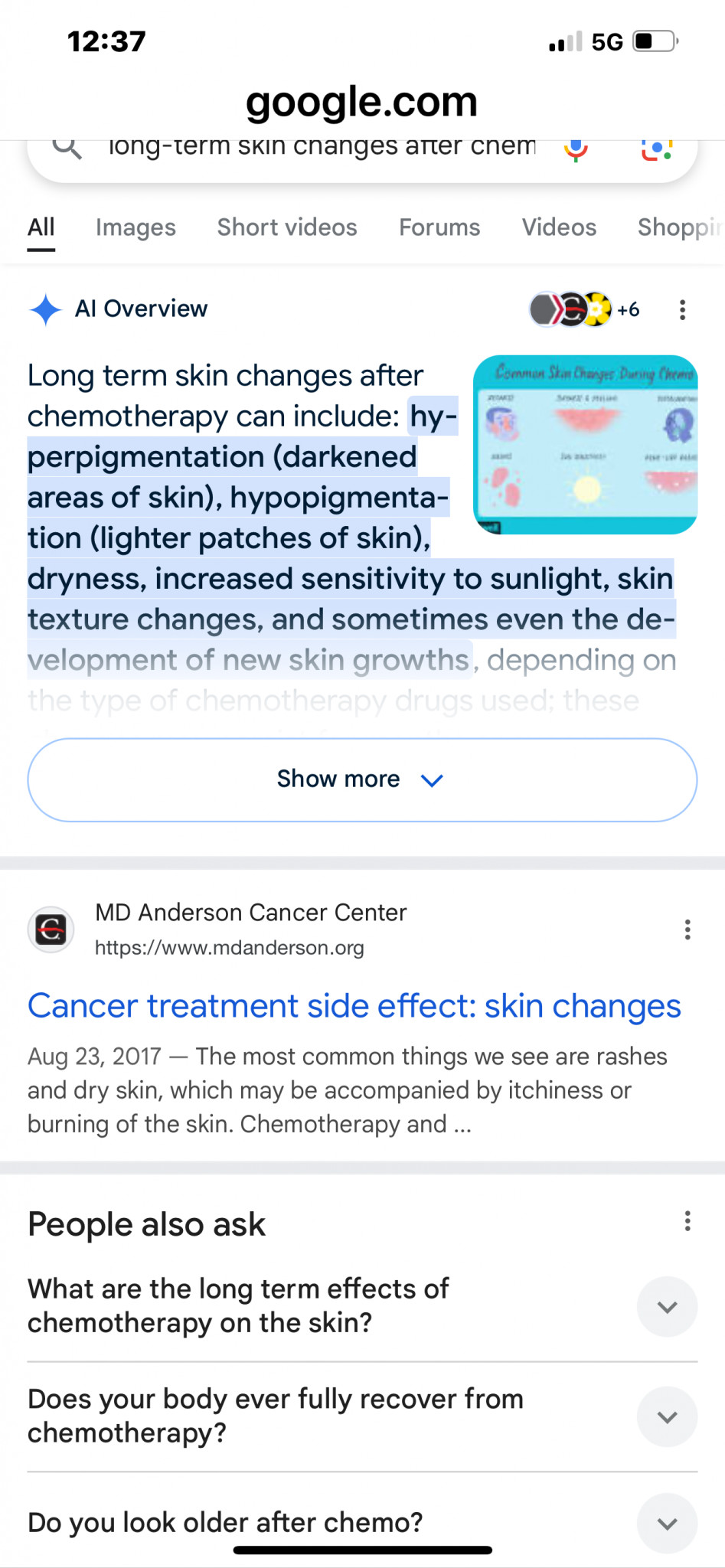The height and width of the screenshot is (1568, 725).
Task: Tap the search query text field
Action: (322, 146)
